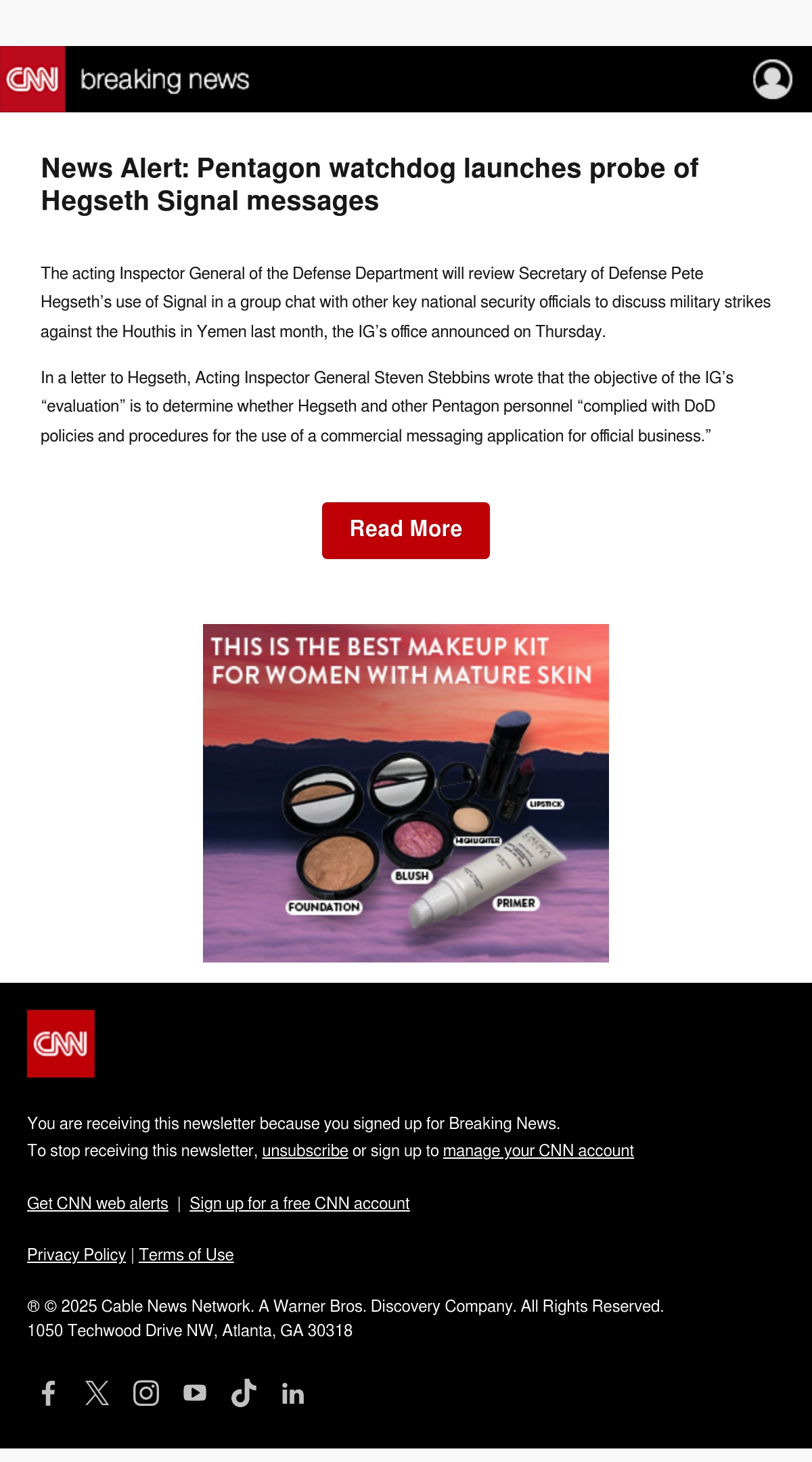Open CNN's X profile
Viewport: 812px width, 1462px height.
[97, 1393]
